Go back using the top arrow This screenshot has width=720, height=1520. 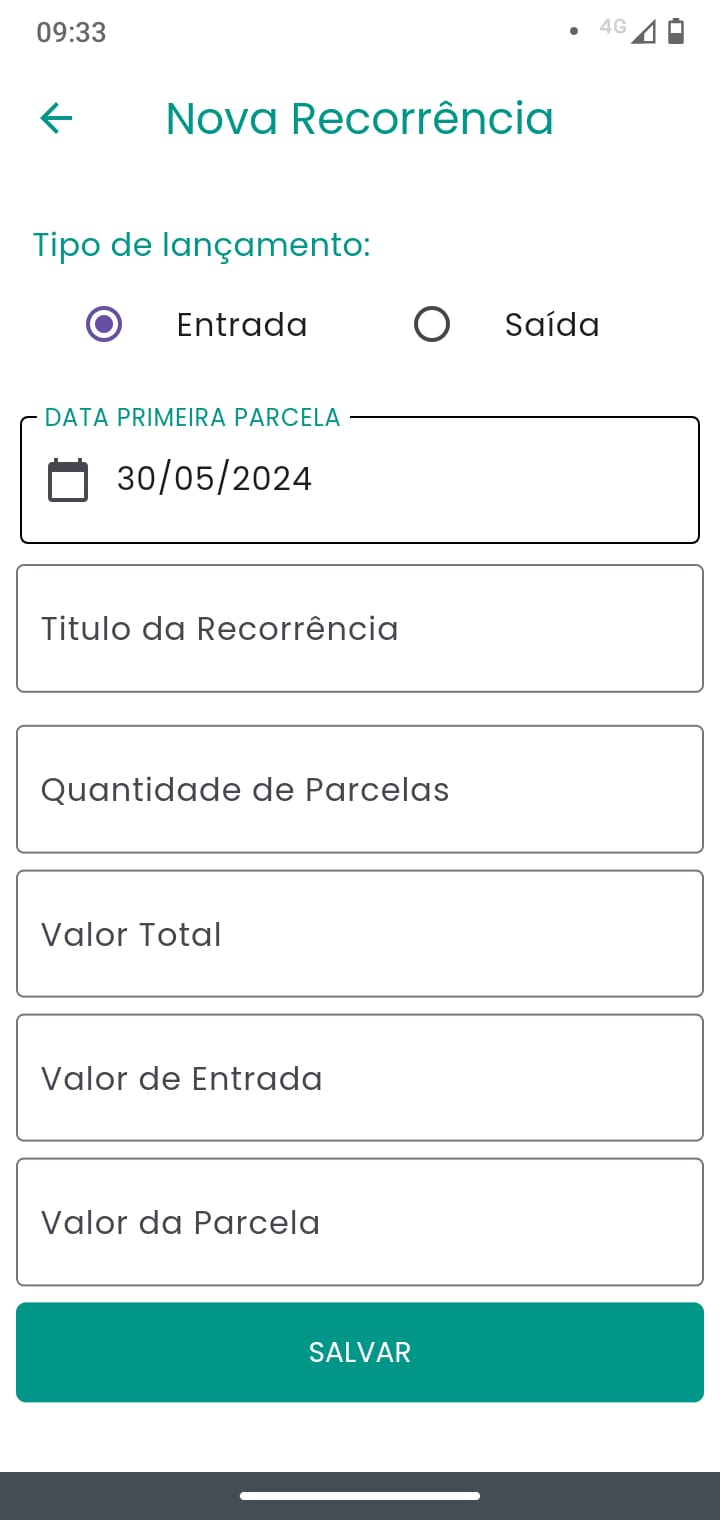[56, 118]
